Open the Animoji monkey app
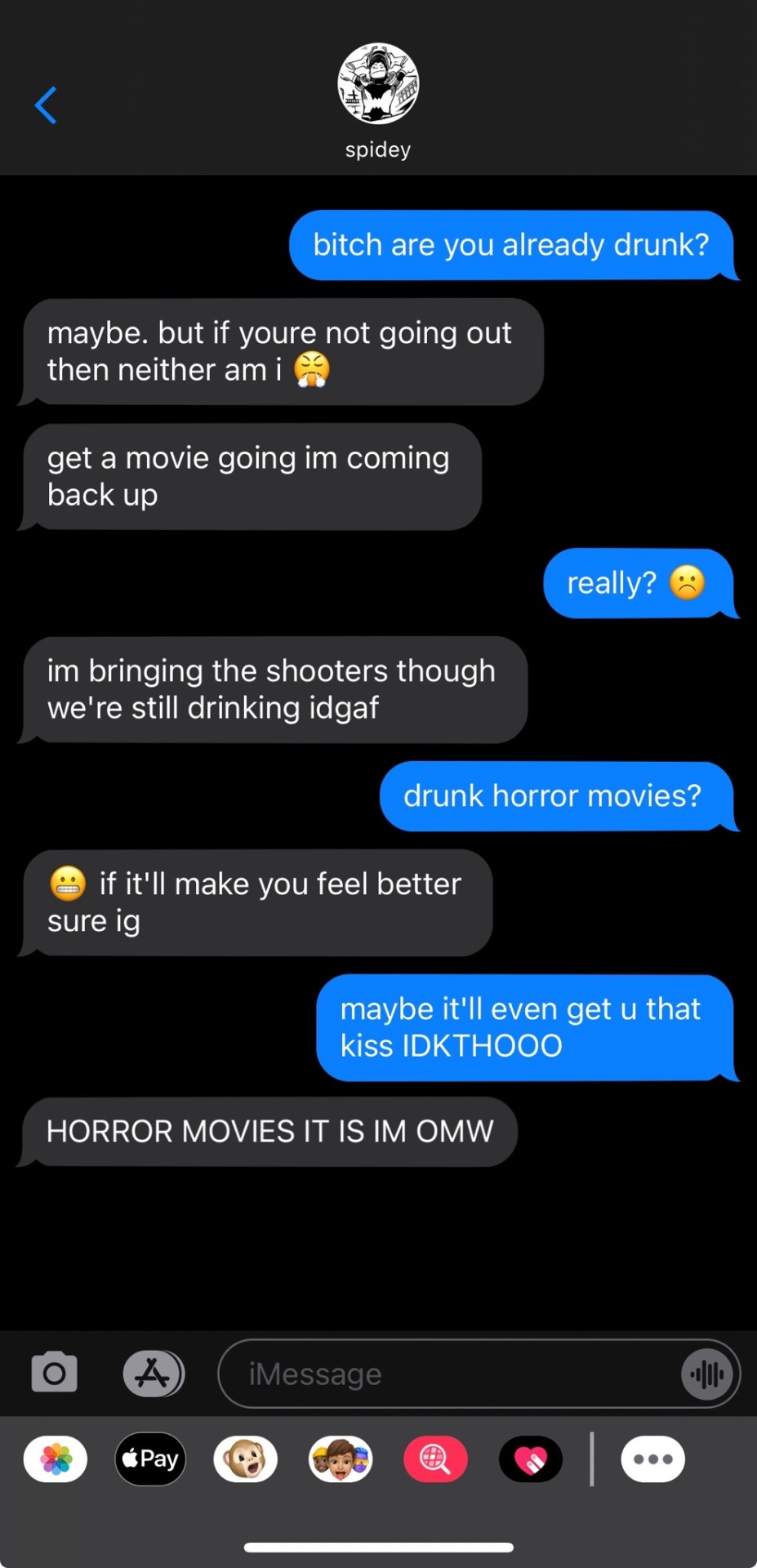 pyautogui.click(x=246, y=1459)
